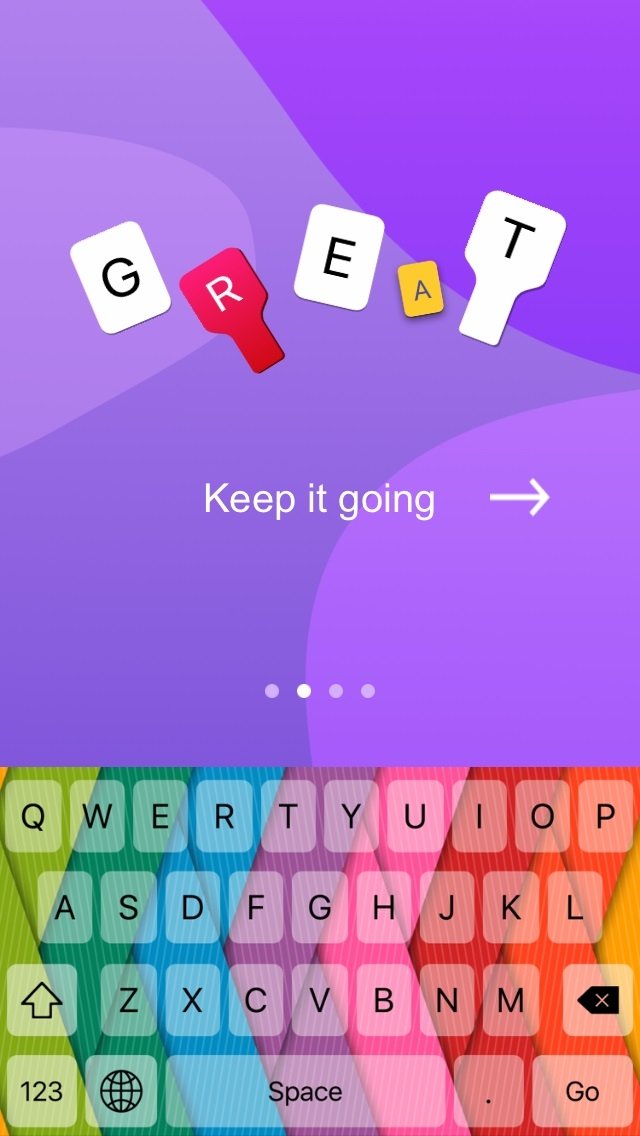640x1136 pixels.
Task: Tap the Go key
Action: click(x=583, y=1092)
